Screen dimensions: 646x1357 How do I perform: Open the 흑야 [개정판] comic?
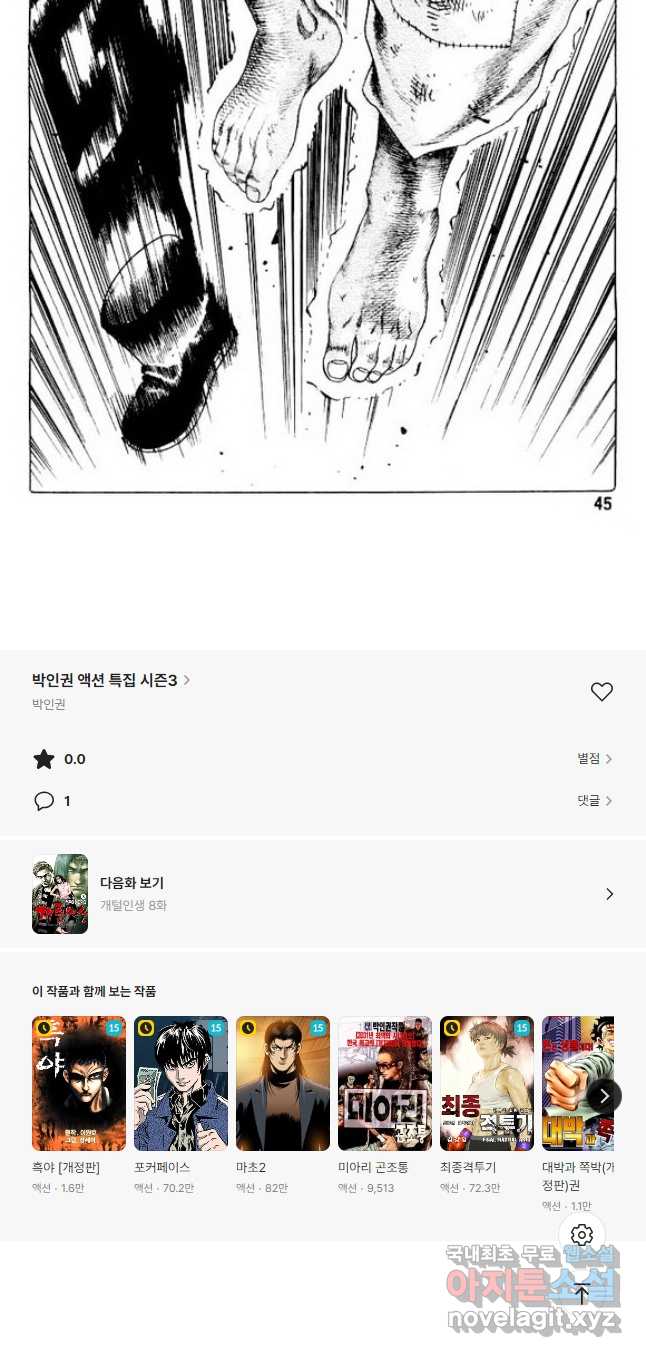click(x=79, y=1084)
